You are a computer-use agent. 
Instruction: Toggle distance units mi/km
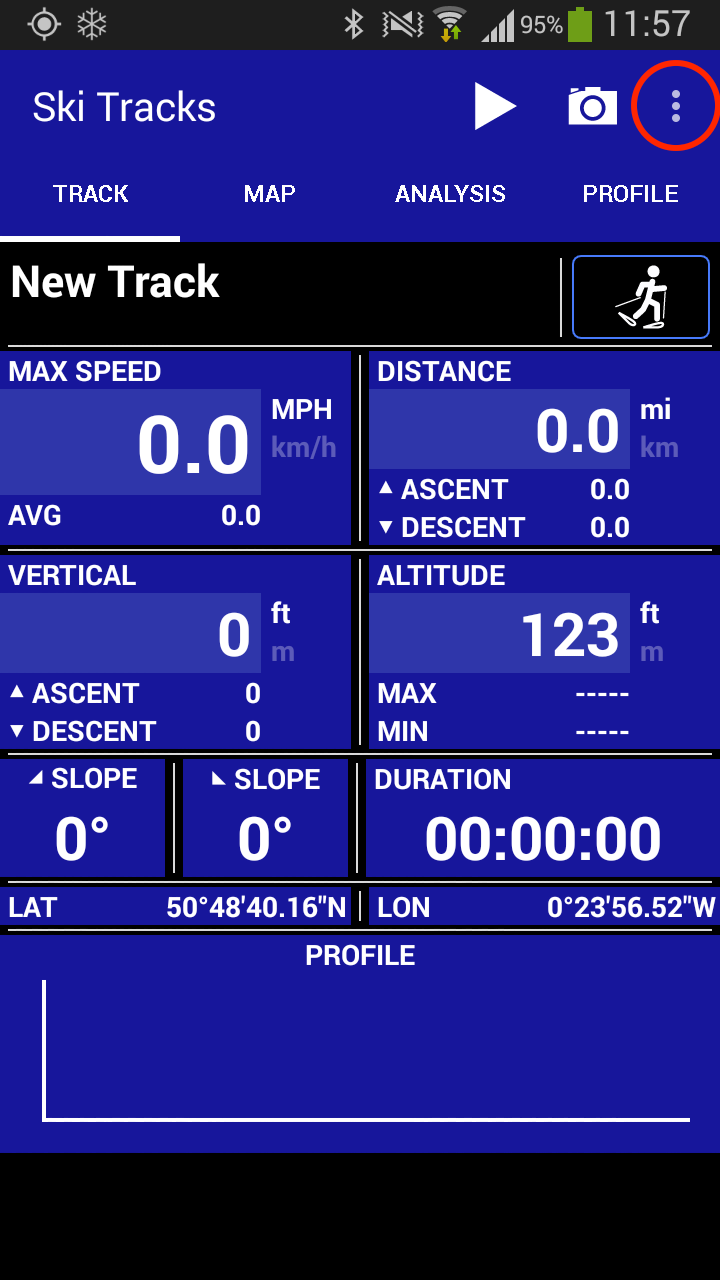coord(658,428)
